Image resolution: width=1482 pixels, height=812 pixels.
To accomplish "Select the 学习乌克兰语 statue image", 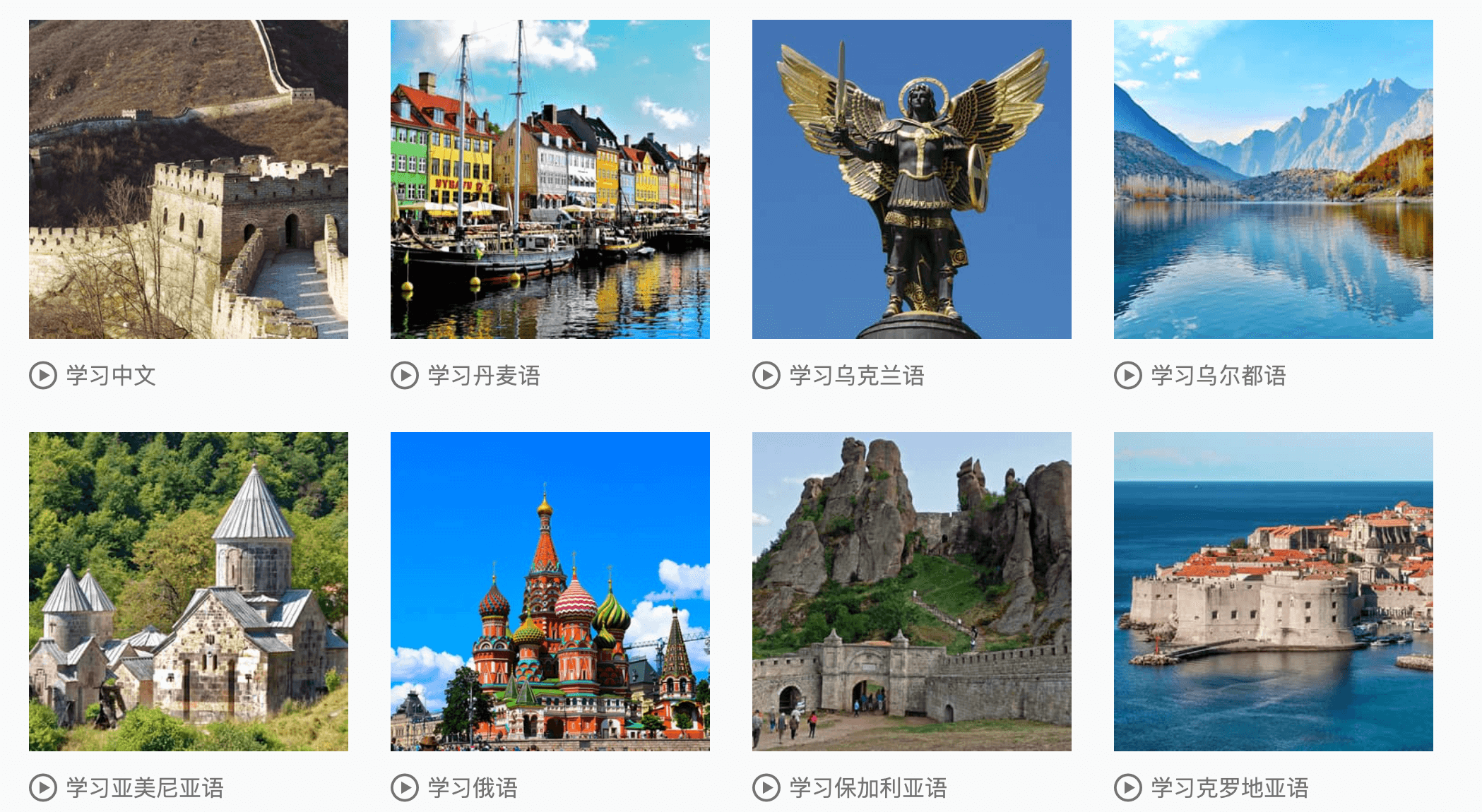I will tap(911, 179).
